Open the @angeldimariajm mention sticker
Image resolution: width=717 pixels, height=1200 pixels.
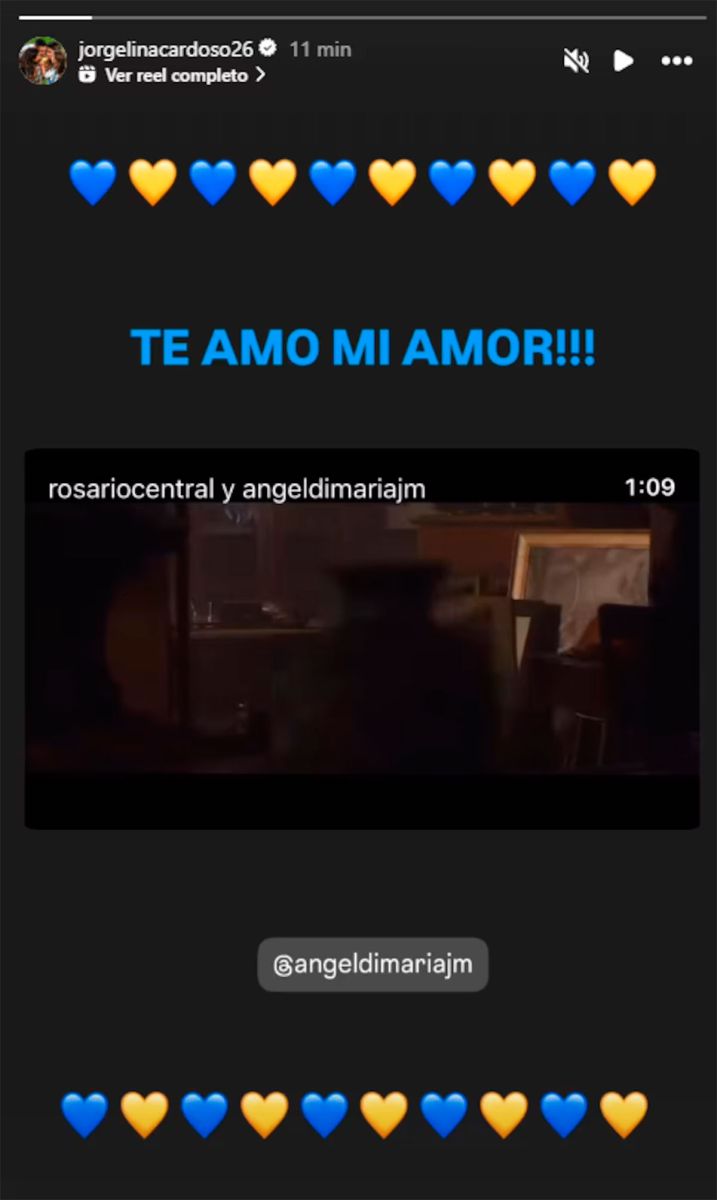372,965
